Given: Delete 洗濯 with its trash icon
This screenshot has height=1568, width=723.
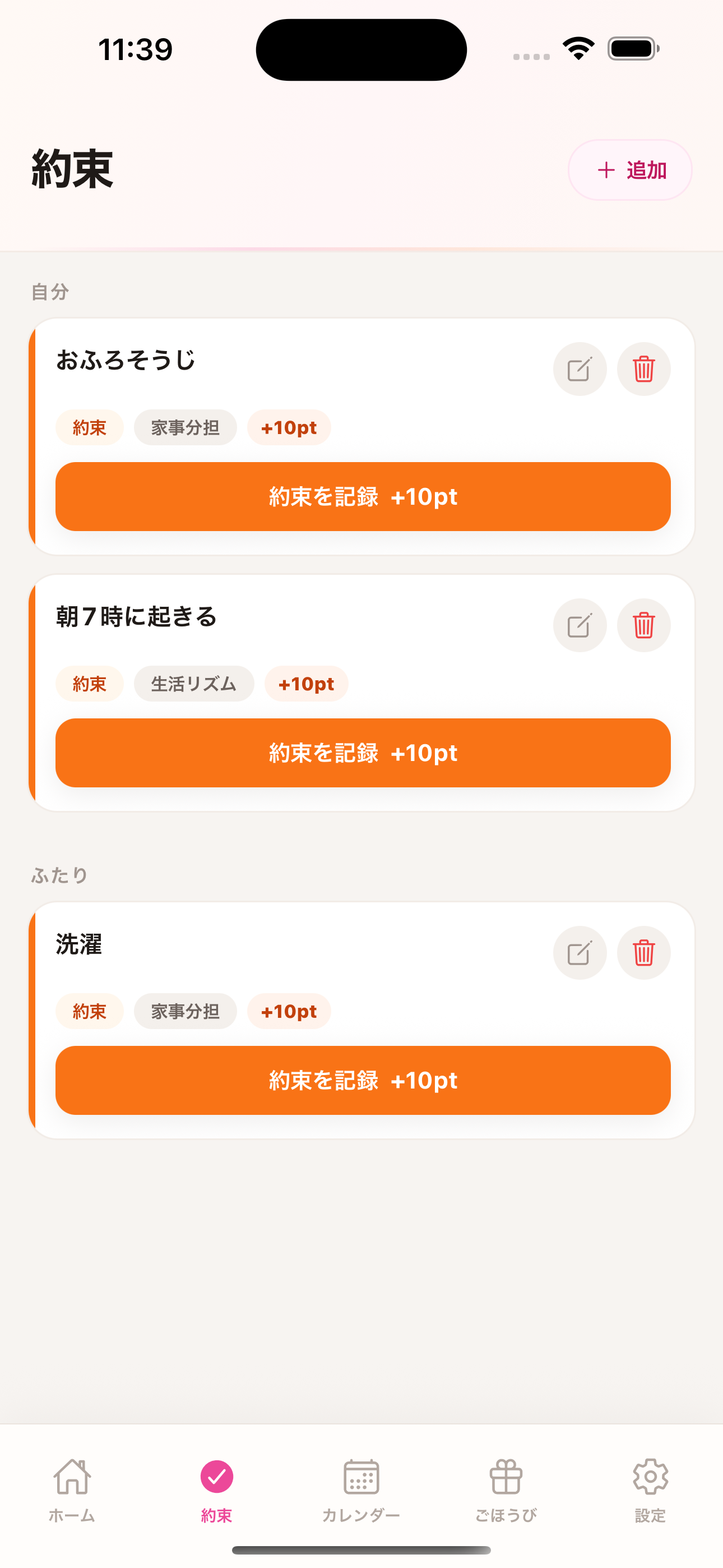Looking at the screenshot, I should click(644, 953).
